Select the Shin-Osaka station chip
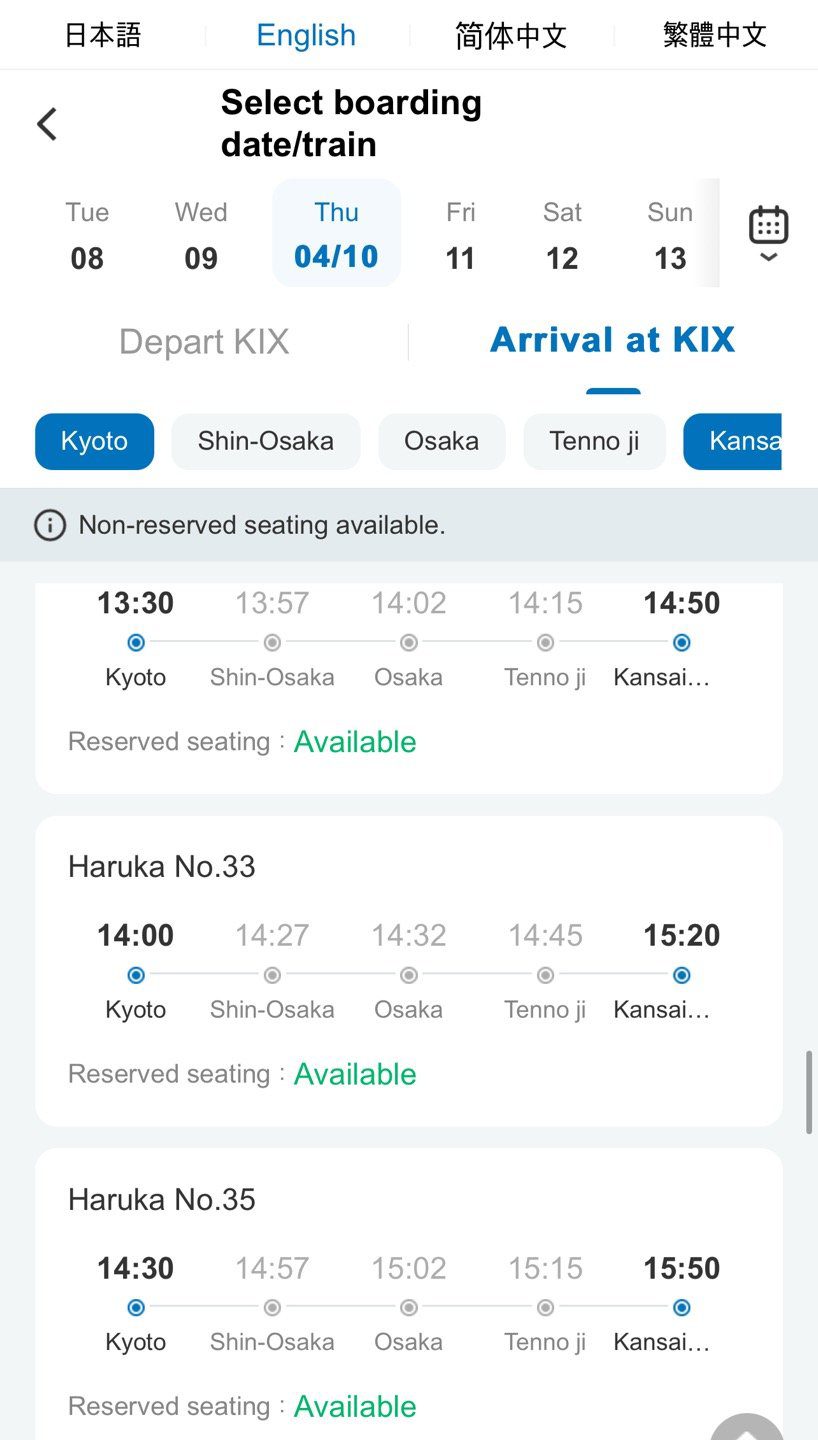The image size is (818, 1440). pos(265,441)
